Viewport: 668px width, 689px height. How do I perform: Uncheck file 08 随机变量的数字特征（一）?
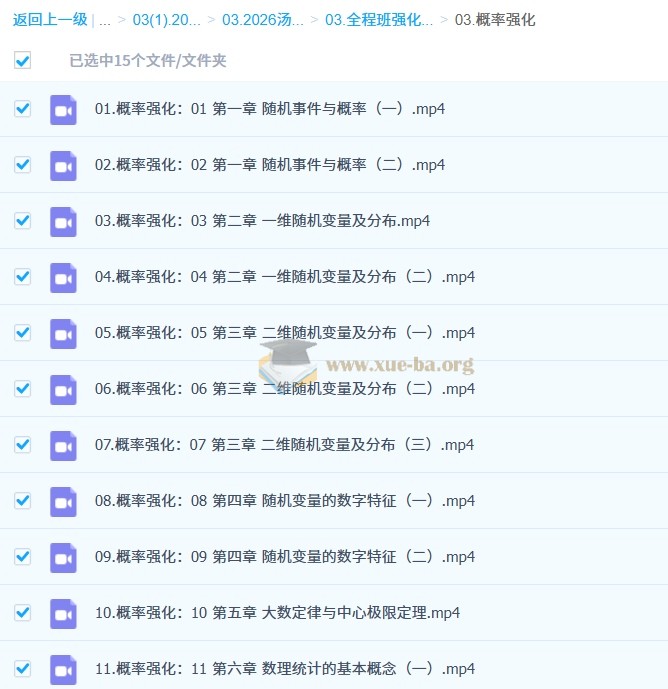pyautogui.click(x=22, y=501)
